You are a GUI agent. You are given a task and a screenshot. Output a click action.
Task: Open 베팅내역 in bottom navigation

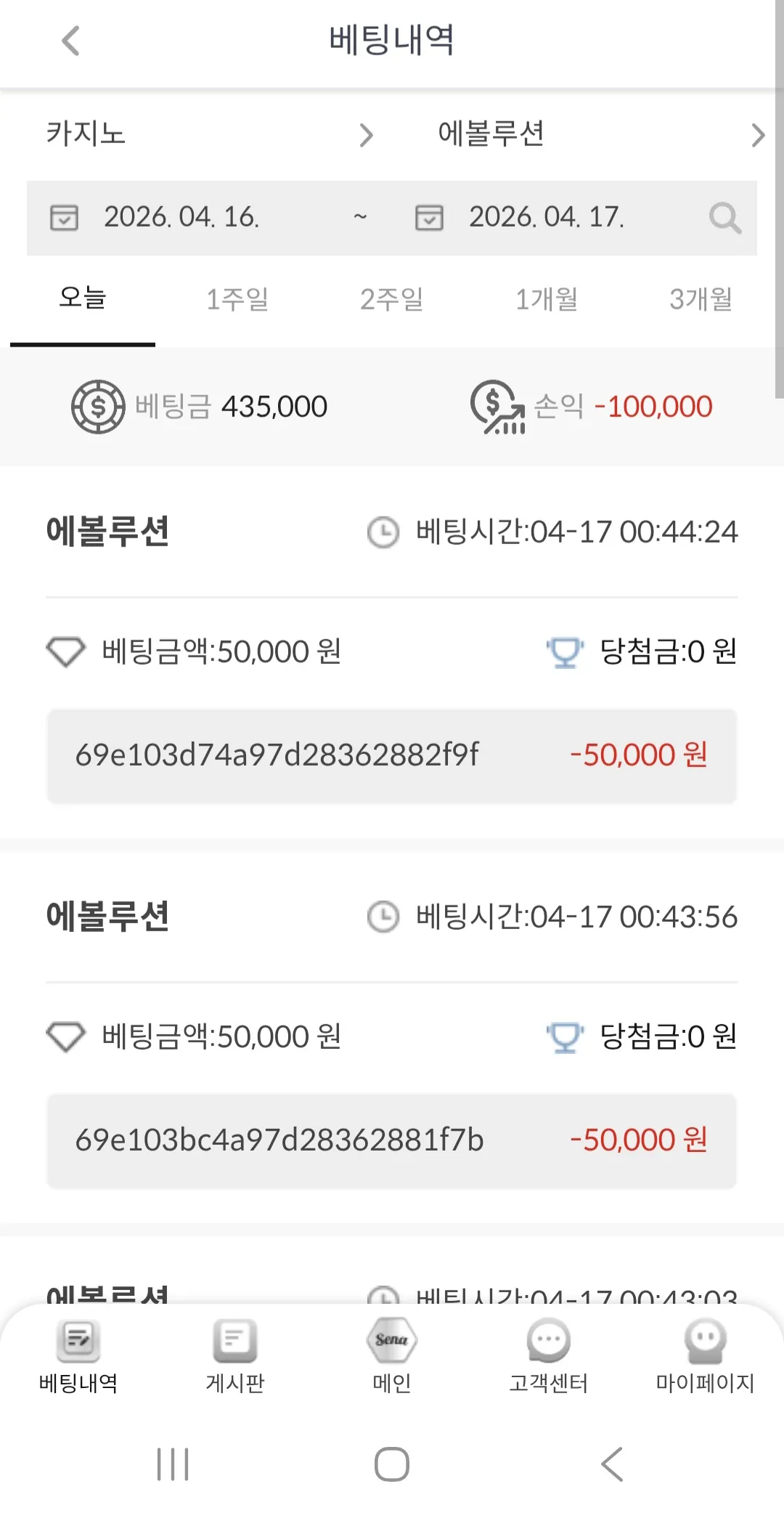tap(78, 1355)
